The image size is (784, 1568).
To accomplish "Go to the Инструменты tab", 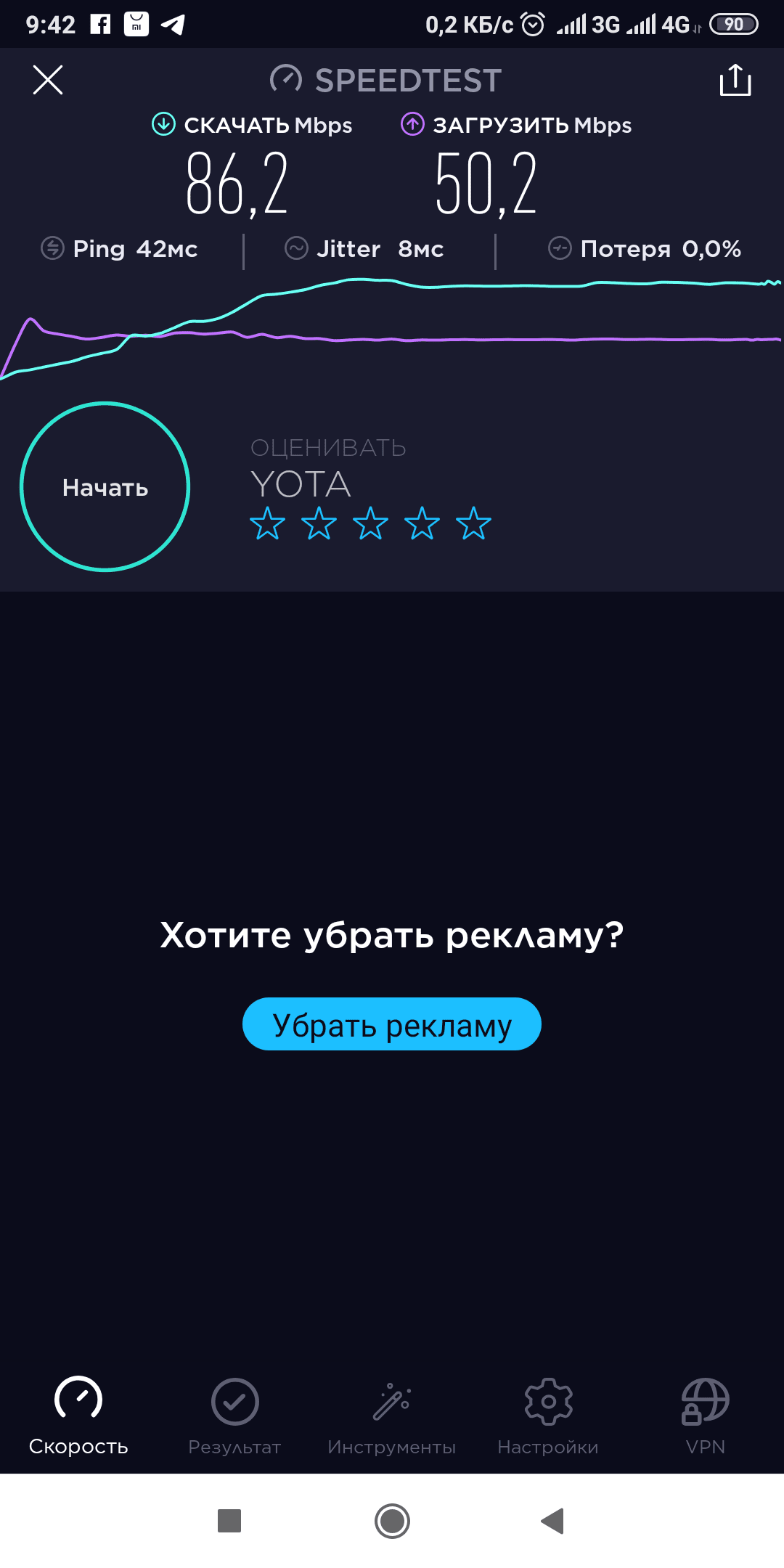I will [x=392, y=1416].
